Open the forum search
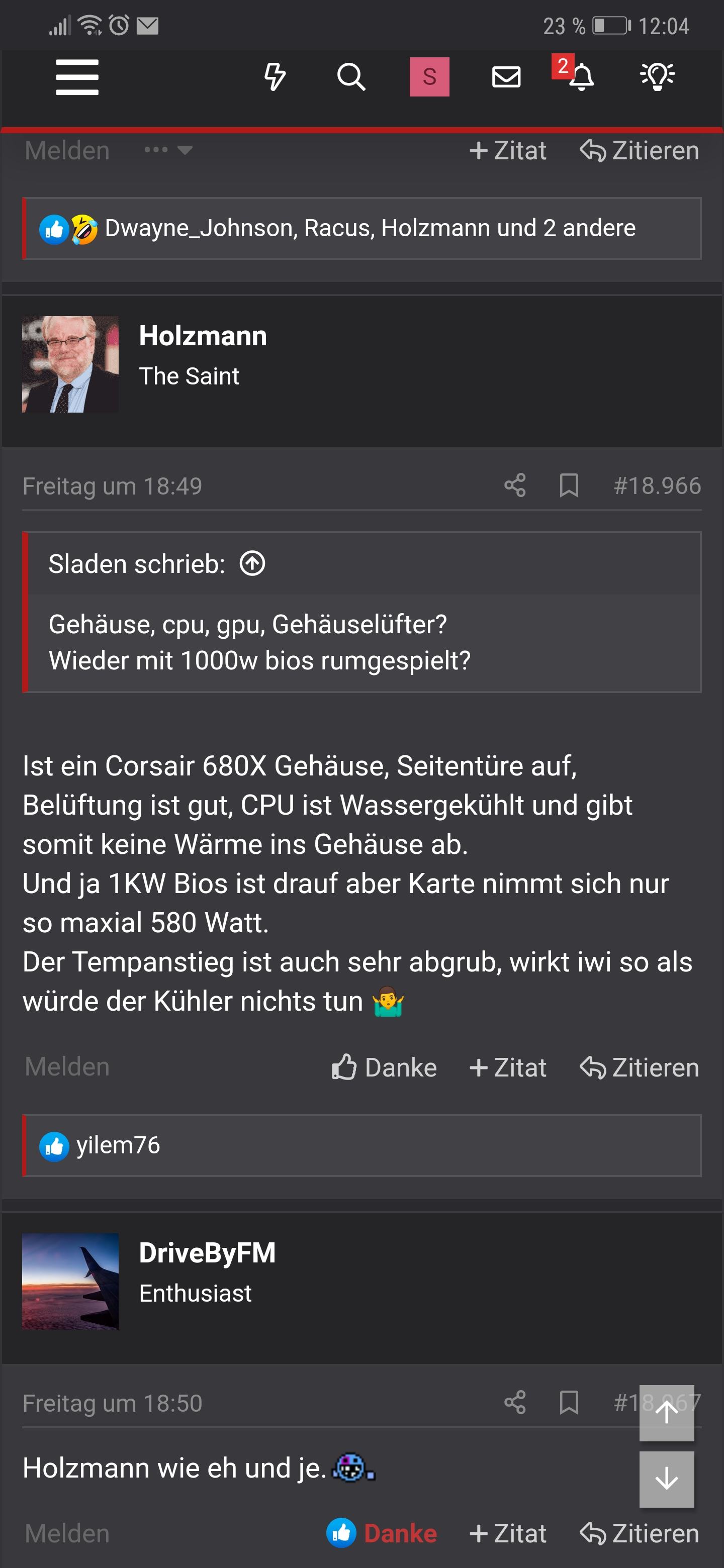This screenshot has width=724, height=1568. [x=351, y=77]
